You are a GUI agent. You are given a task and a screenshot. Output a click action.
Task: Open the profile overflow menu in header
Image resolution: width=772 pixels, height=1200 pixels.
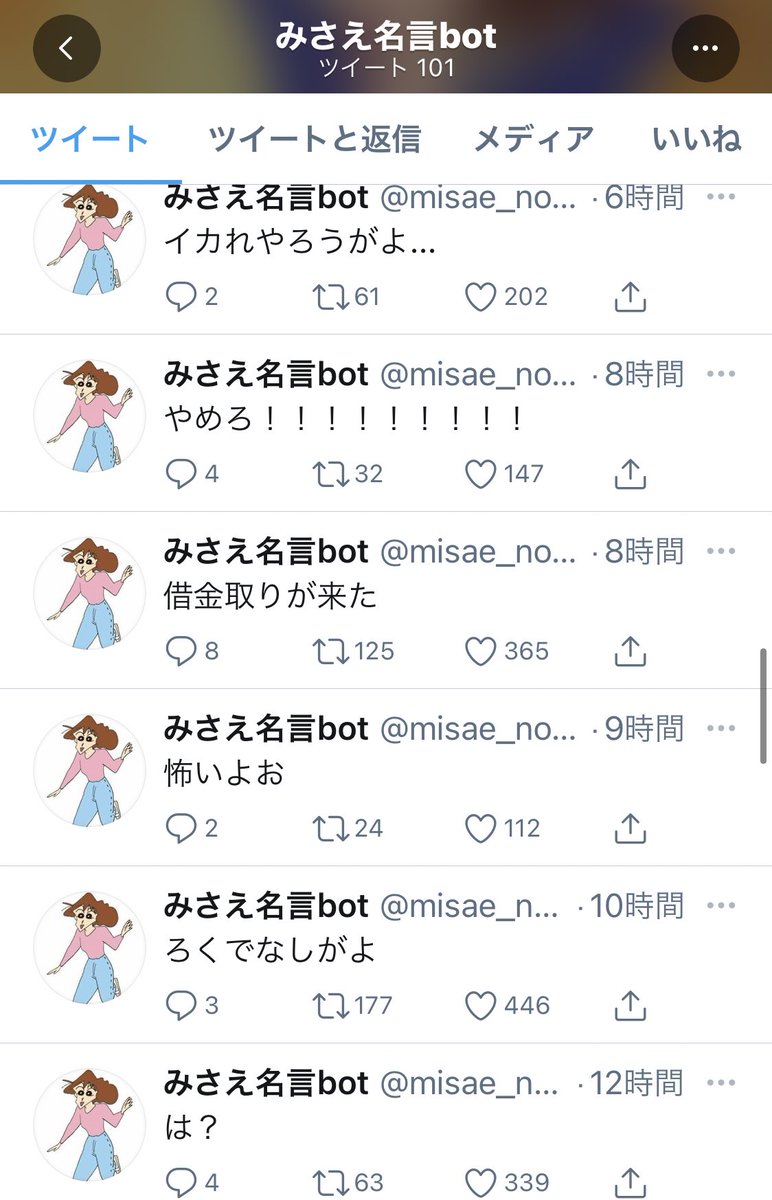click(705, 48)
